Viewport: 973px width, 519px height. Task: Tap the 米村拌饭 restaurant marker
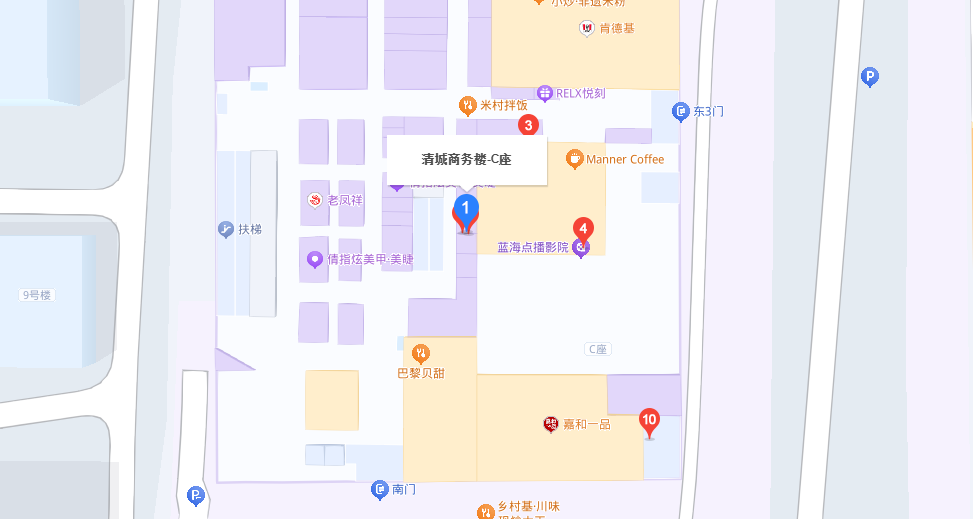coord(467,104)
